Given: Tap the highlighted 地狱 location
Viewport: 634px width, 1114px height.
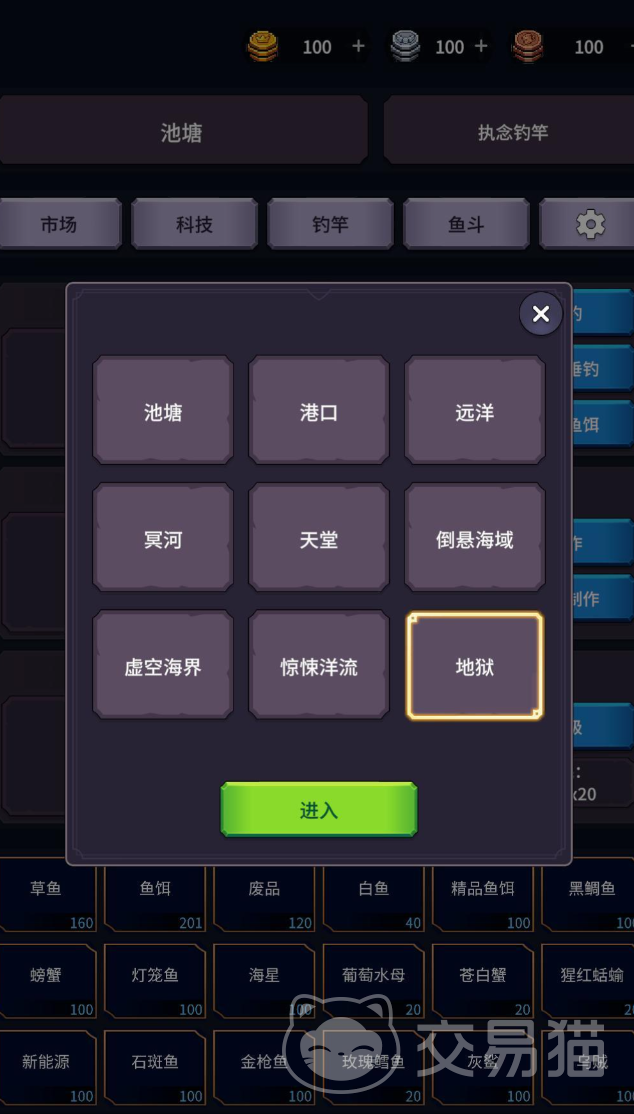Looking at the screenshot, I should 475,666.
